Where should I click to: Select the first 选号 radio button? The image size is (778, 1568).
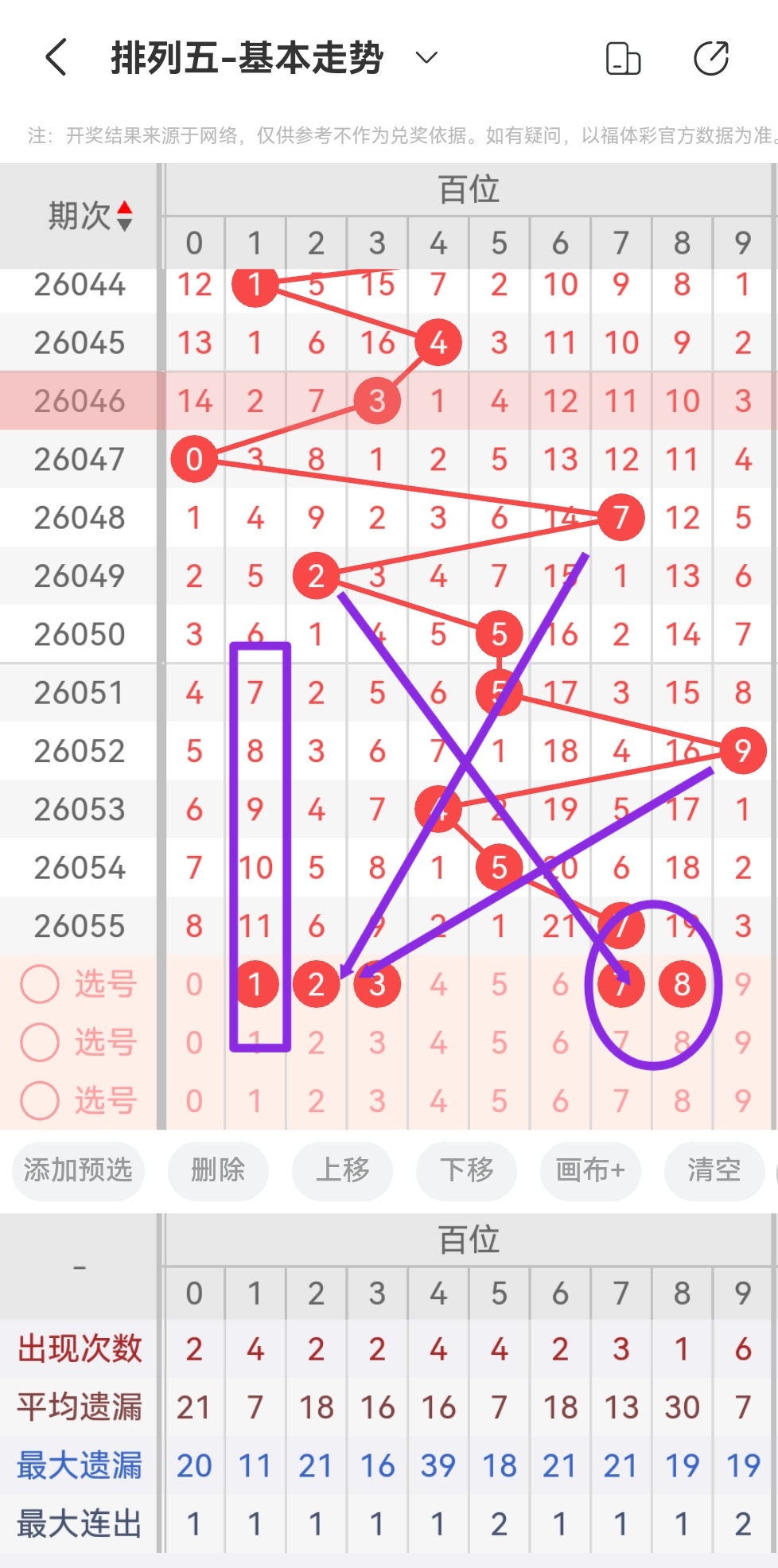coord(40,984)
